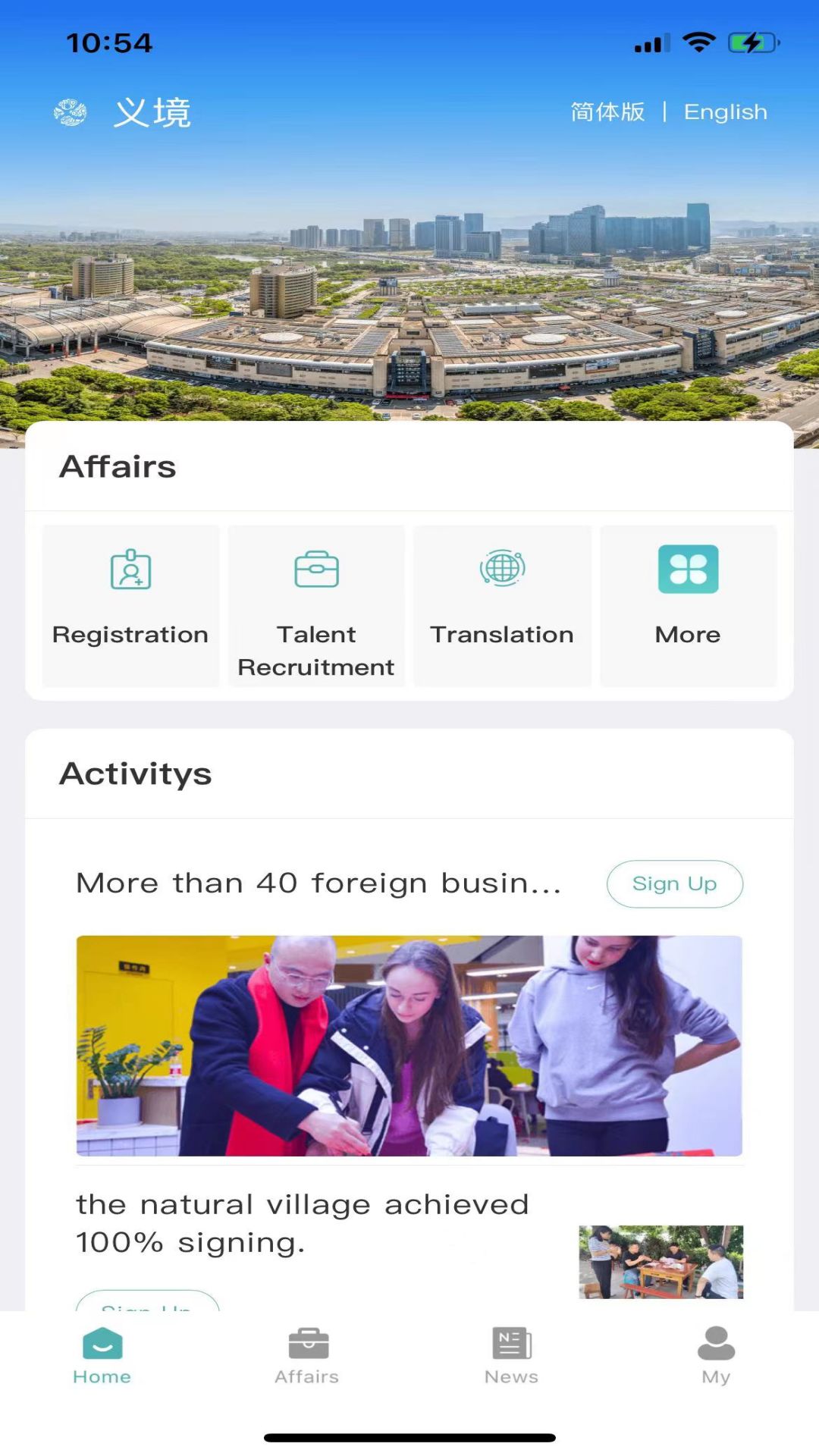Sign up for the foreign business activity
This screenshot has height=1456, width=819.
[x=674, y=883]
